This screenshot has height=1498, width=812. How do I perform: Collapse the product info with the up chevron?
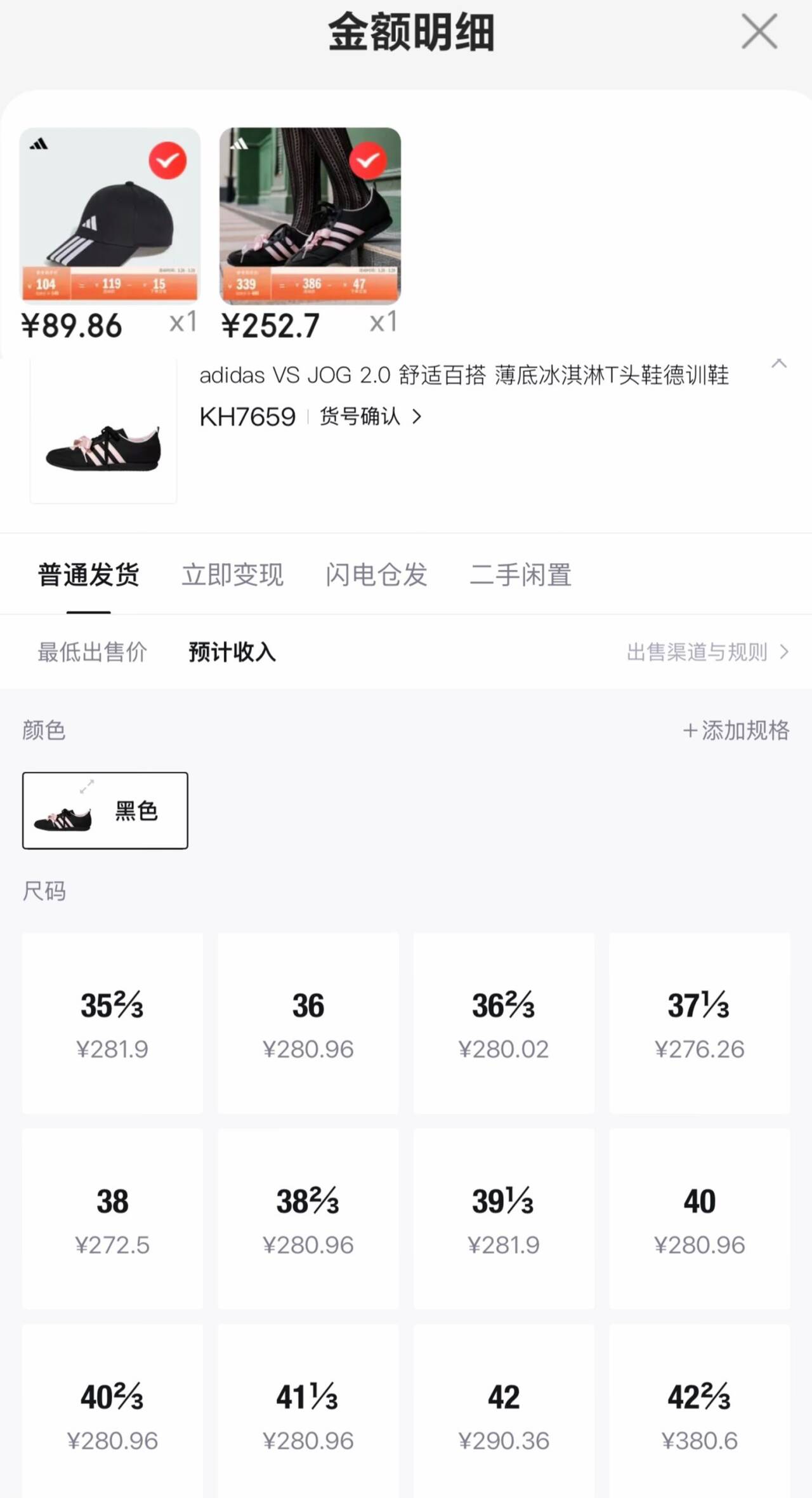778,364
